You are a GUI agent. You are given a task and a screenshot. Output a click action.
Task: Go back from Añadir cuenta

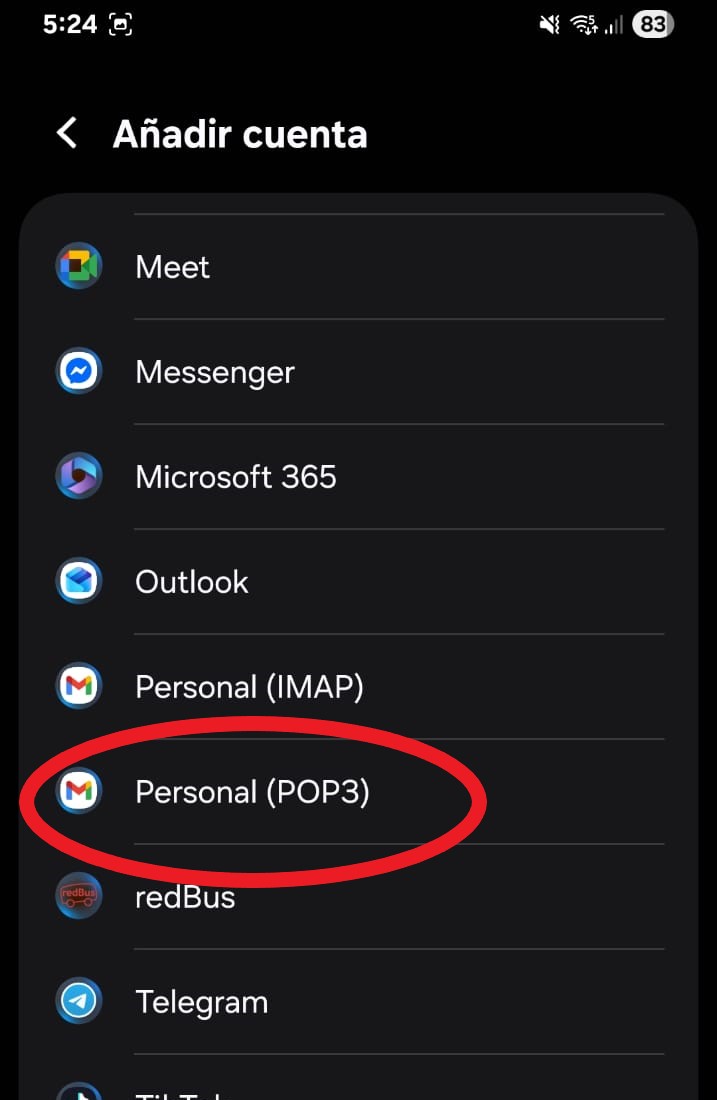67,133
